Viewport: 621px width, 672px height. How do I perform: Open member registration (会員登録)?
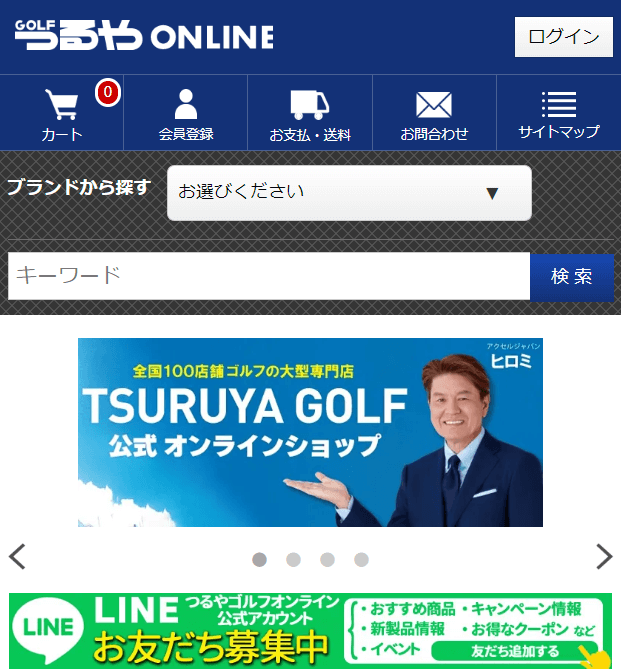pos(186,113)
